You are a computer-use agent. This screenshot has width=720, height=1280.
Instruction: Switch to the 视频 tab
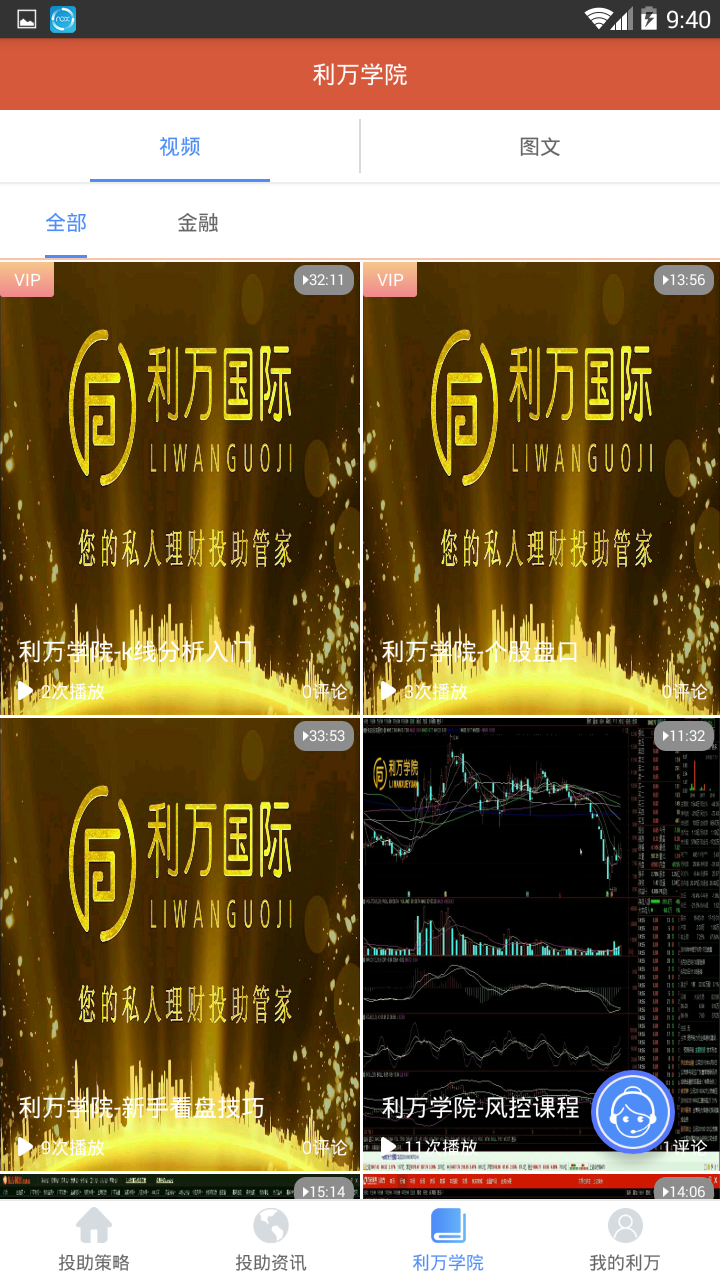click(x=180, y=147)
